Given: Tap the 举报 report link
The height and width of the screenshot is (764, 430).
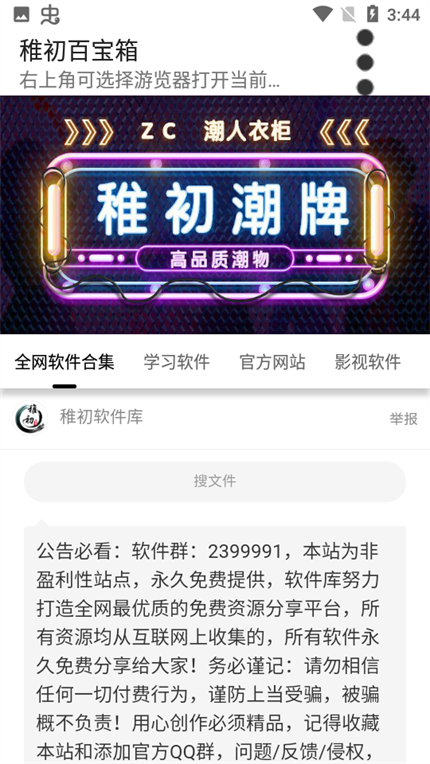Looking at the screenshot, I should (x=404, y=419).
